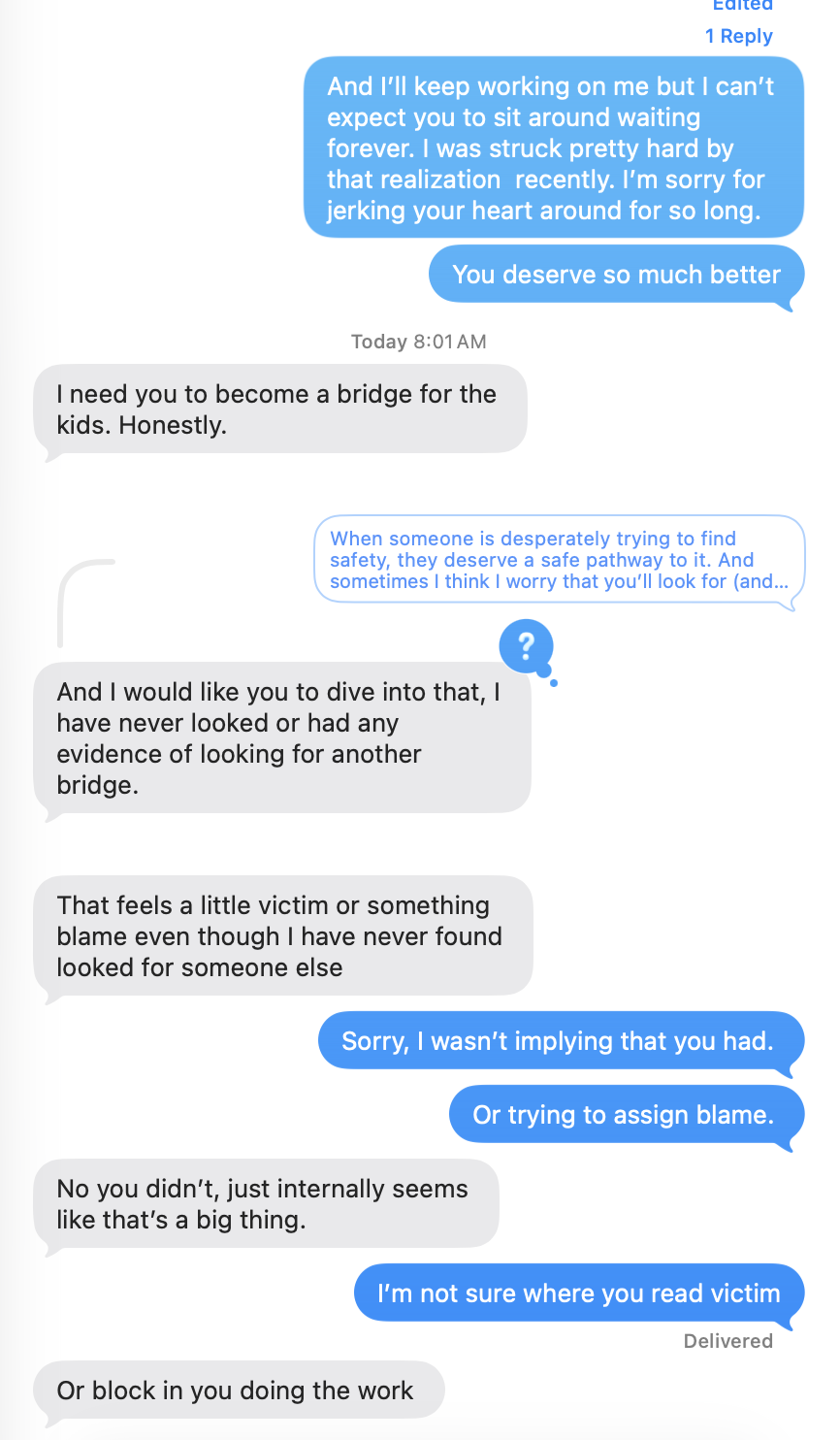
Task: Tap the quoted reply preview bubble
Action: pos(559,560)
